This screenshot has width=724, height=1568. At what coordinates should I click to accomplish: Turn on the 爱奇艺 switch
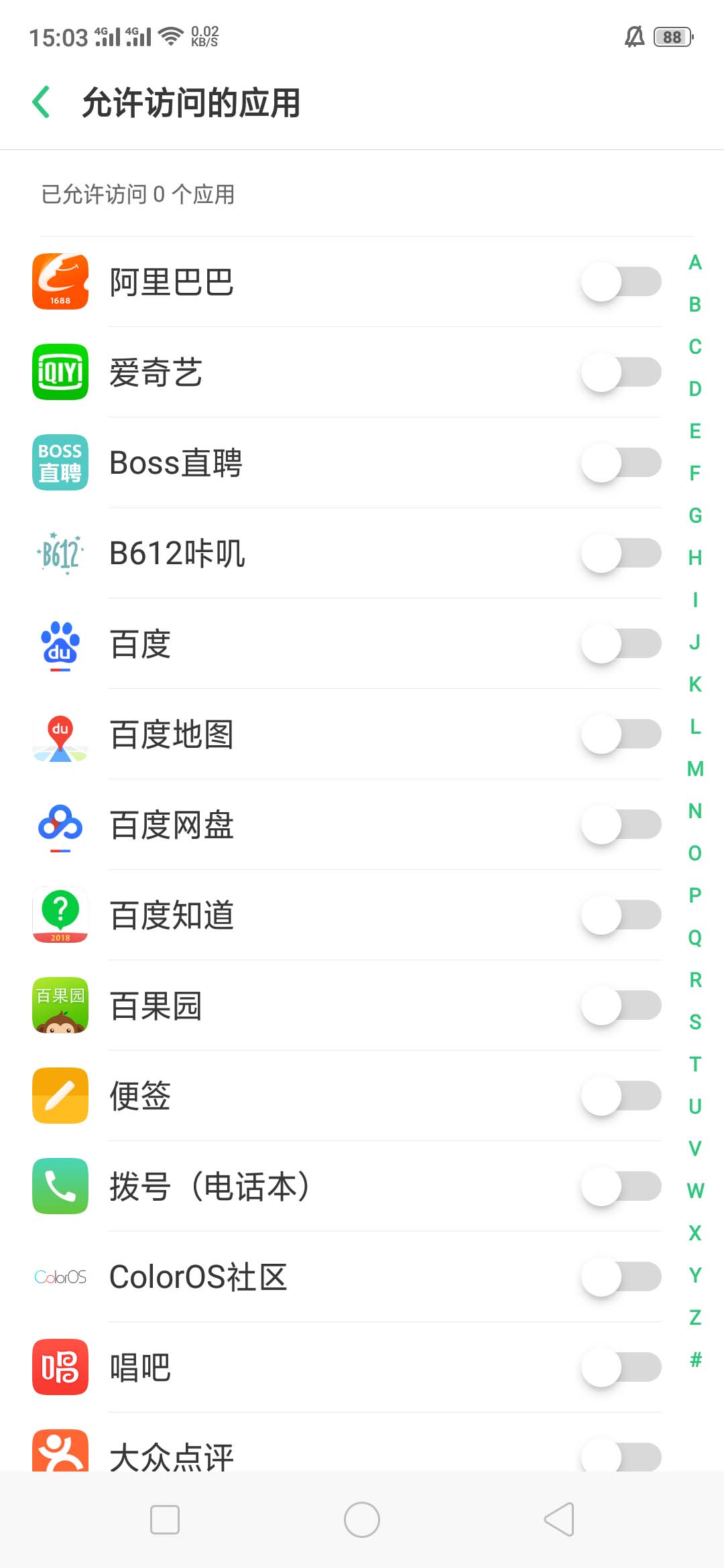click(x=621, y=372)
